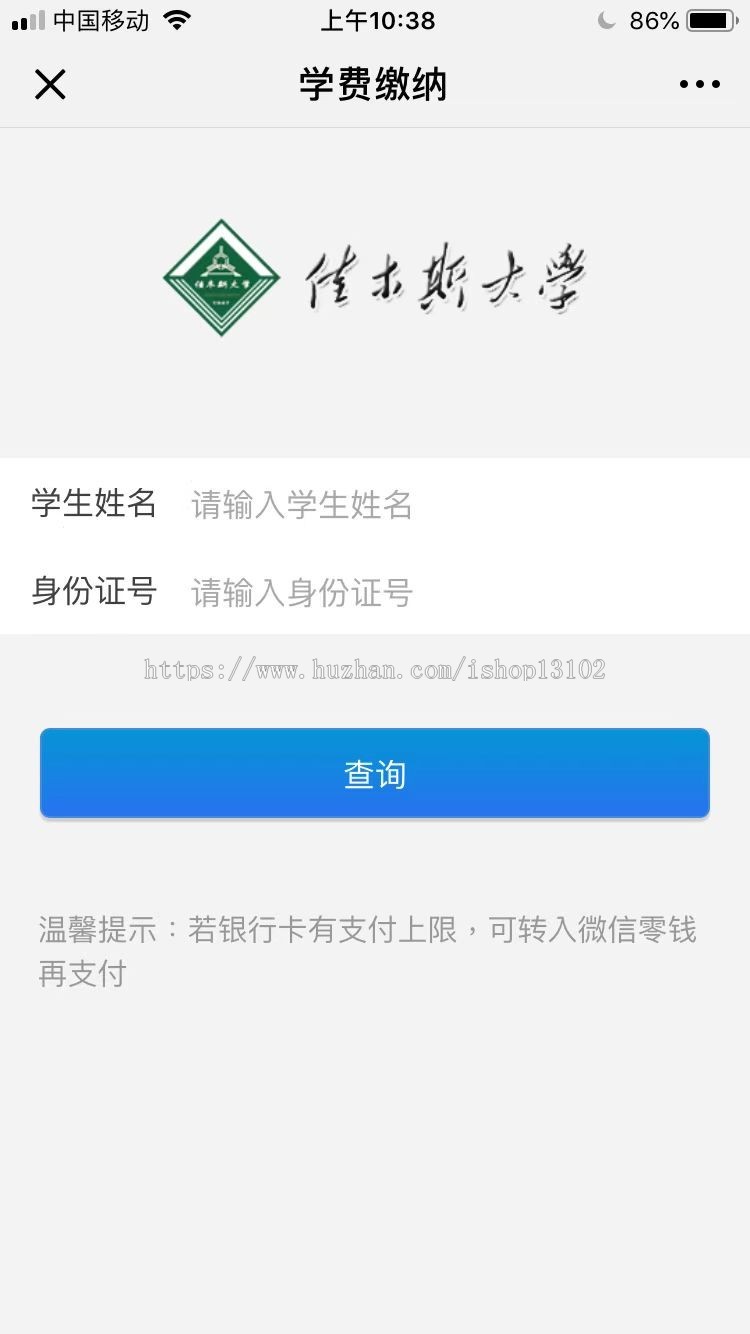Open the huzhan.com watermark link
750x1334 pixels.
375,668
